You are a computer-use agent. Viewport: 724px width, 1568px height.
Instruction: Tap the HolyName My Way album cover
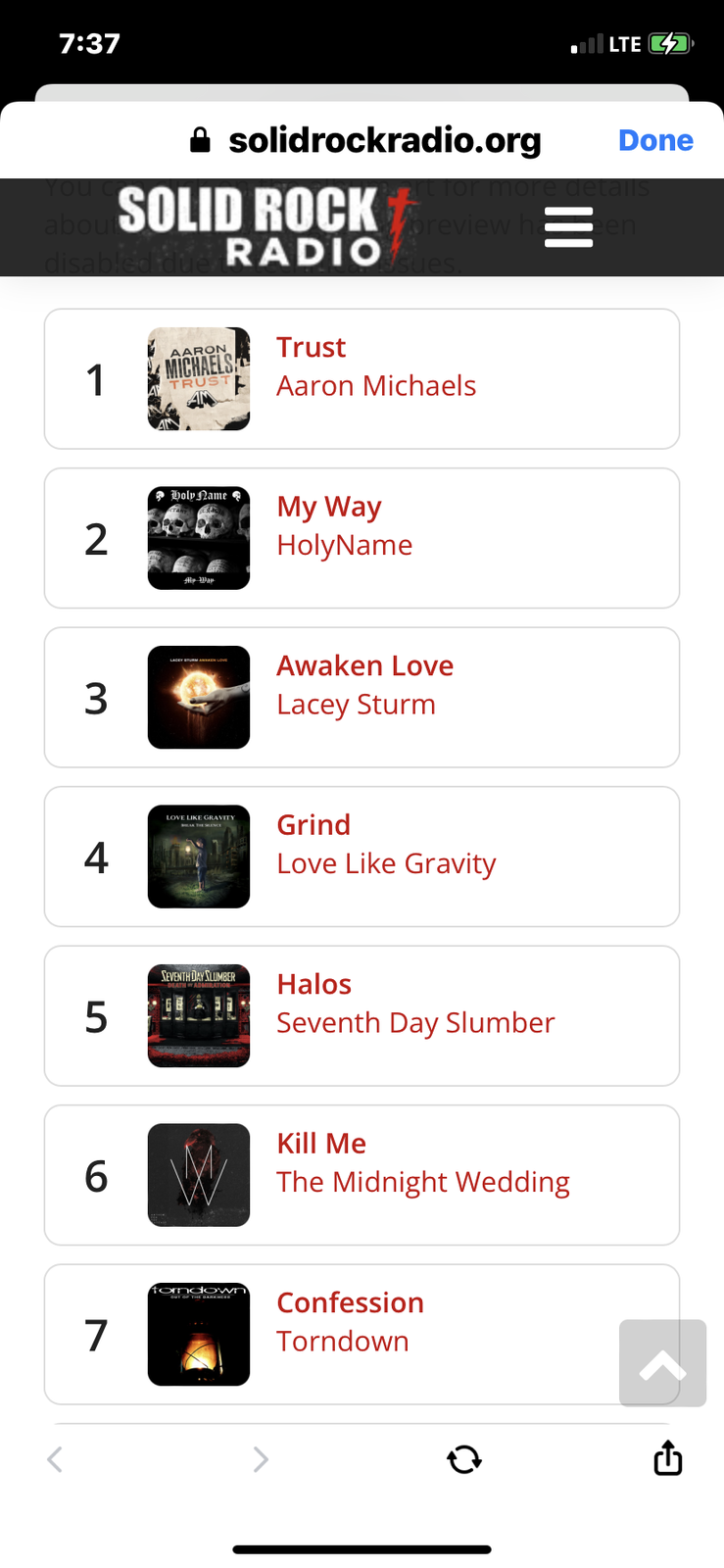[199, 538]
